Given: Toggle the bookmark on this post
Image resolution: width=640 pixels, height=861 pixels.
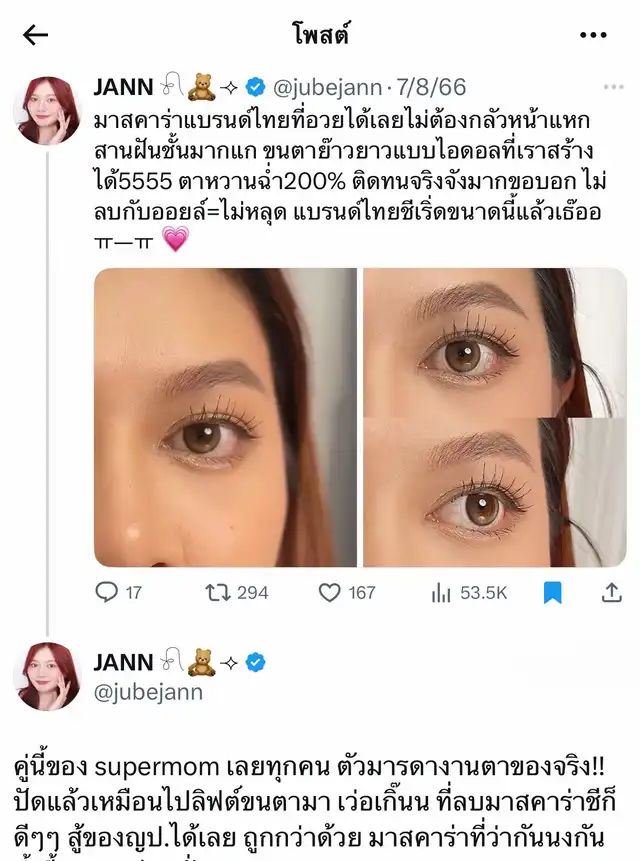Looking at the screenshot, I should click(x=552, y=592).
